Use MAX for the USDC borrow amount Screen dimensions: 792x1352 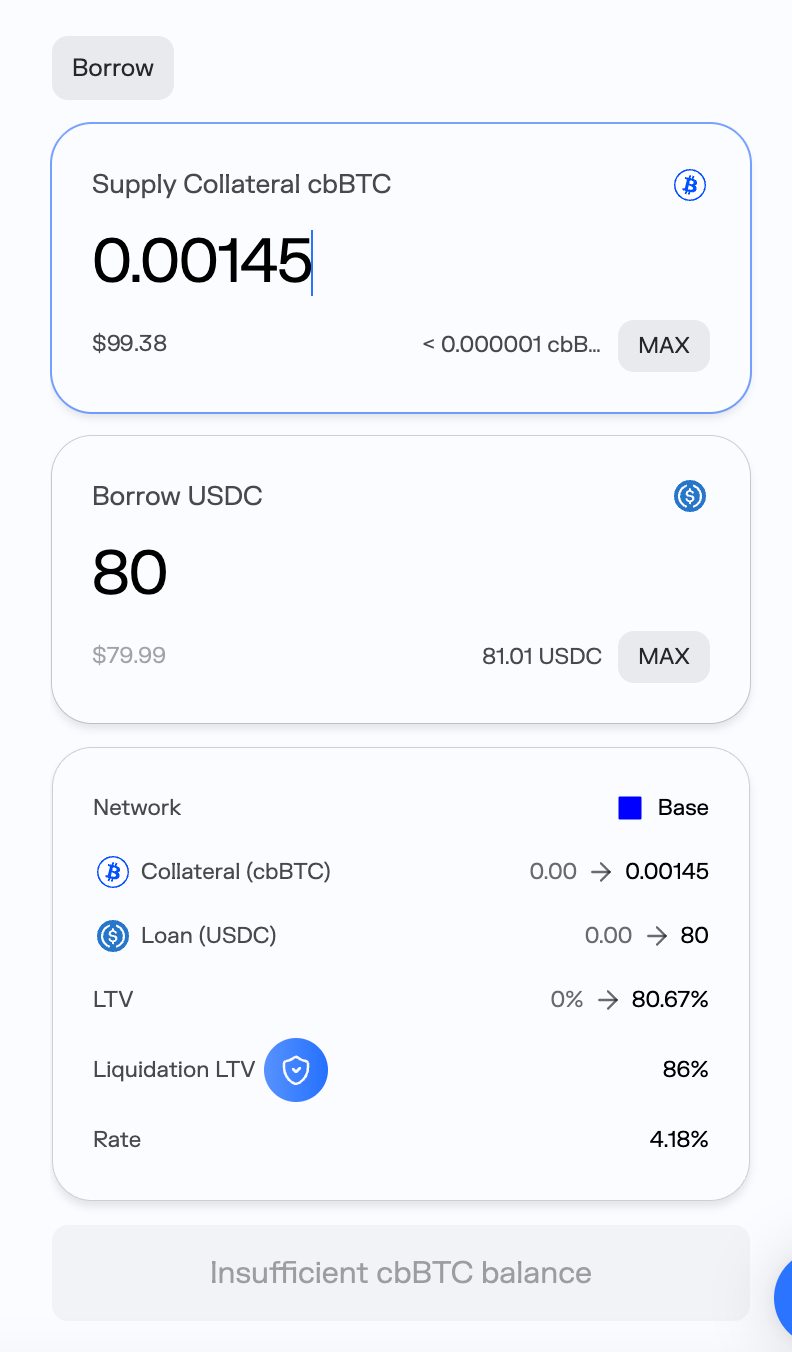coord(663,657)
